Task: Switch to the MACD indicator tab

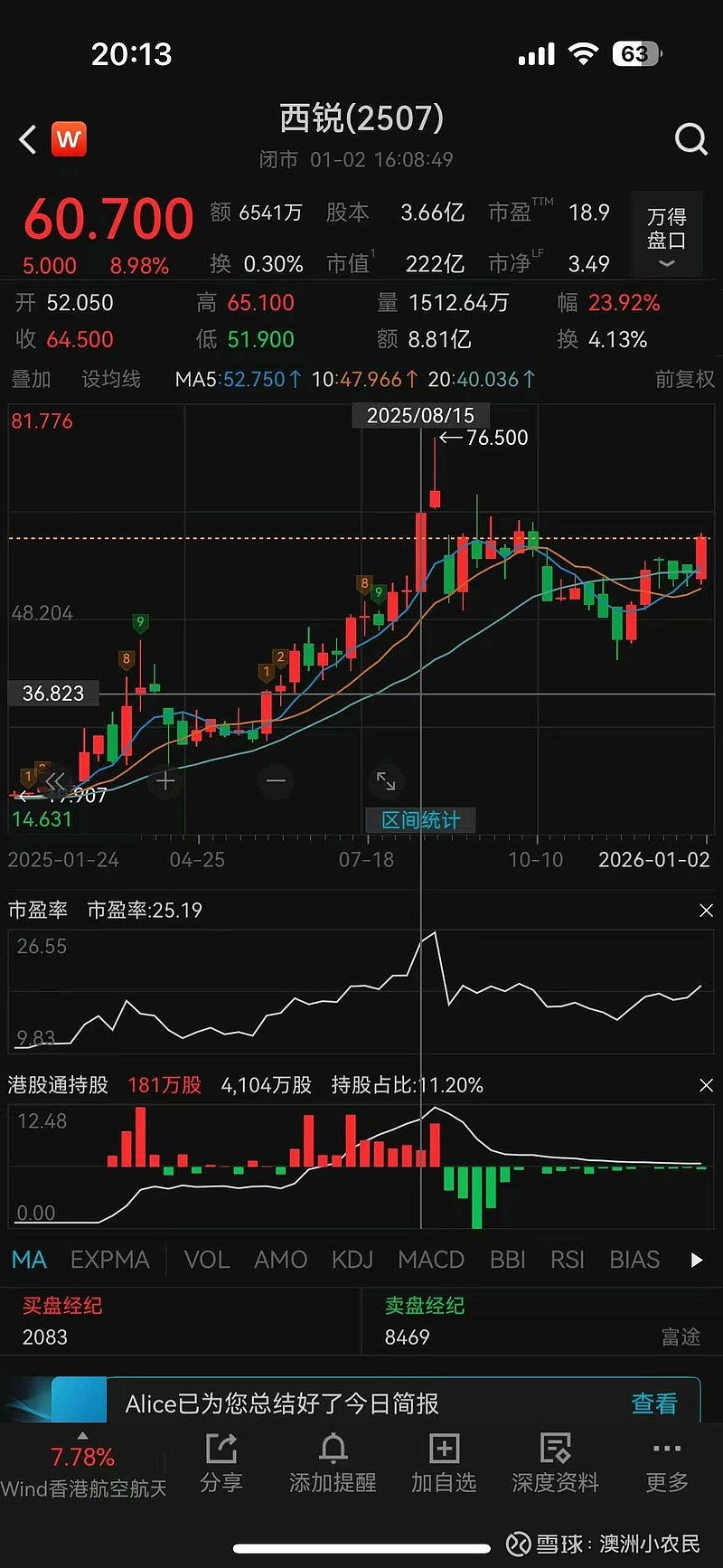Action: tap(431, 1259)
